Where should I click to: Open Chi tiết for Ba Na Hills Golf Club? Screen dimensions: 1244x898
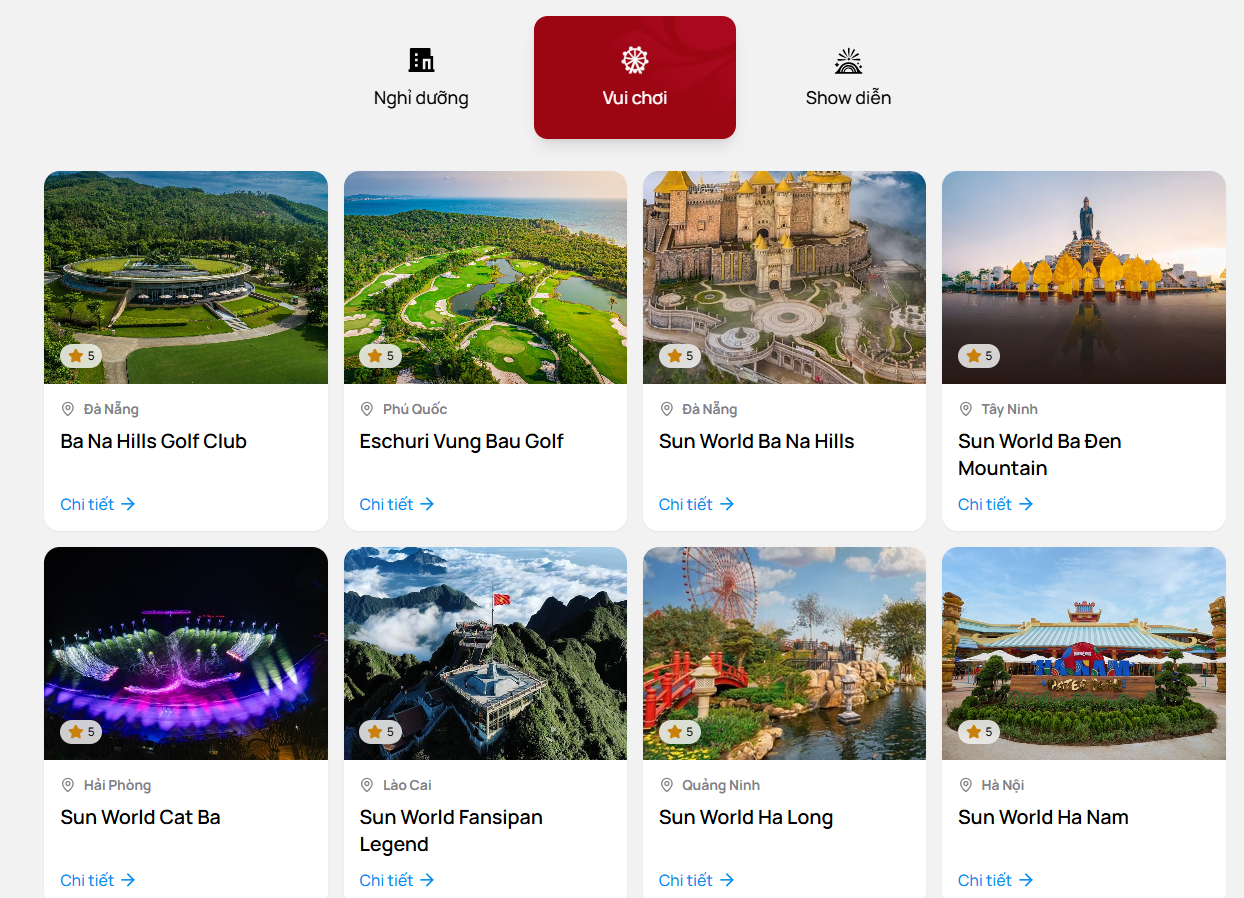(97, 504)
